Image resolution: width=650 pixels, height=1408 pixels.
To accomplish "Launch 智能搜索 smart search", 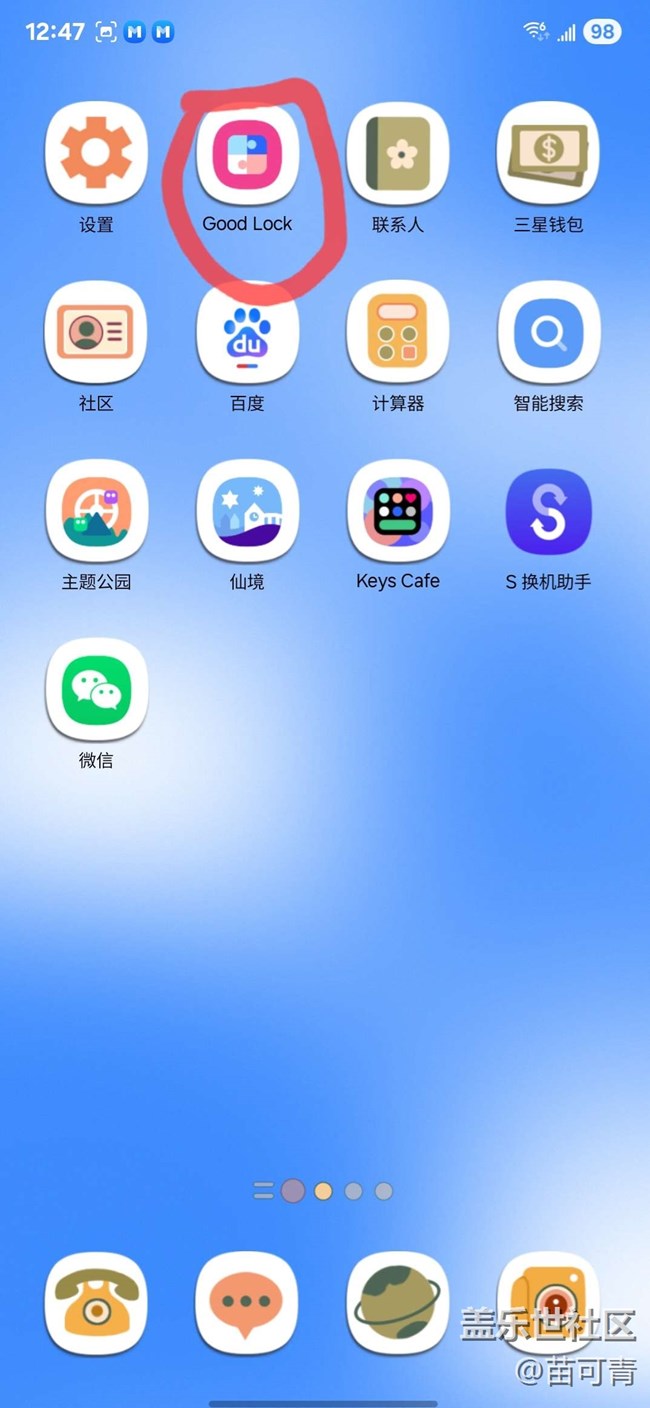I will pos(548,332).
